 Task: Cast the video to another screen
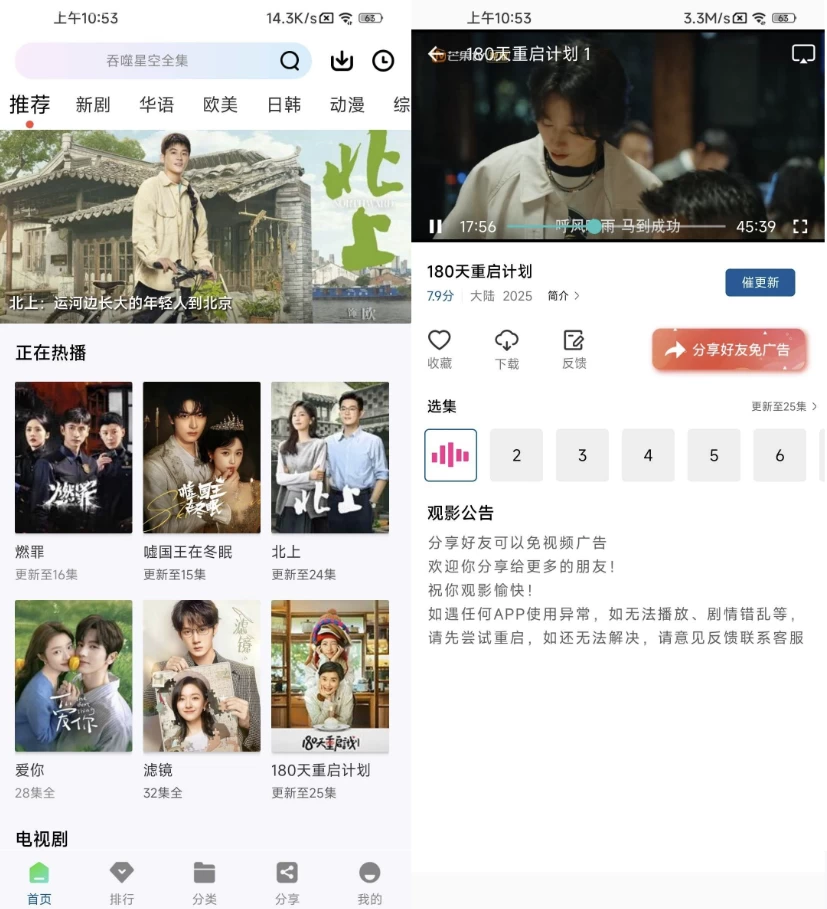[803, 54]
